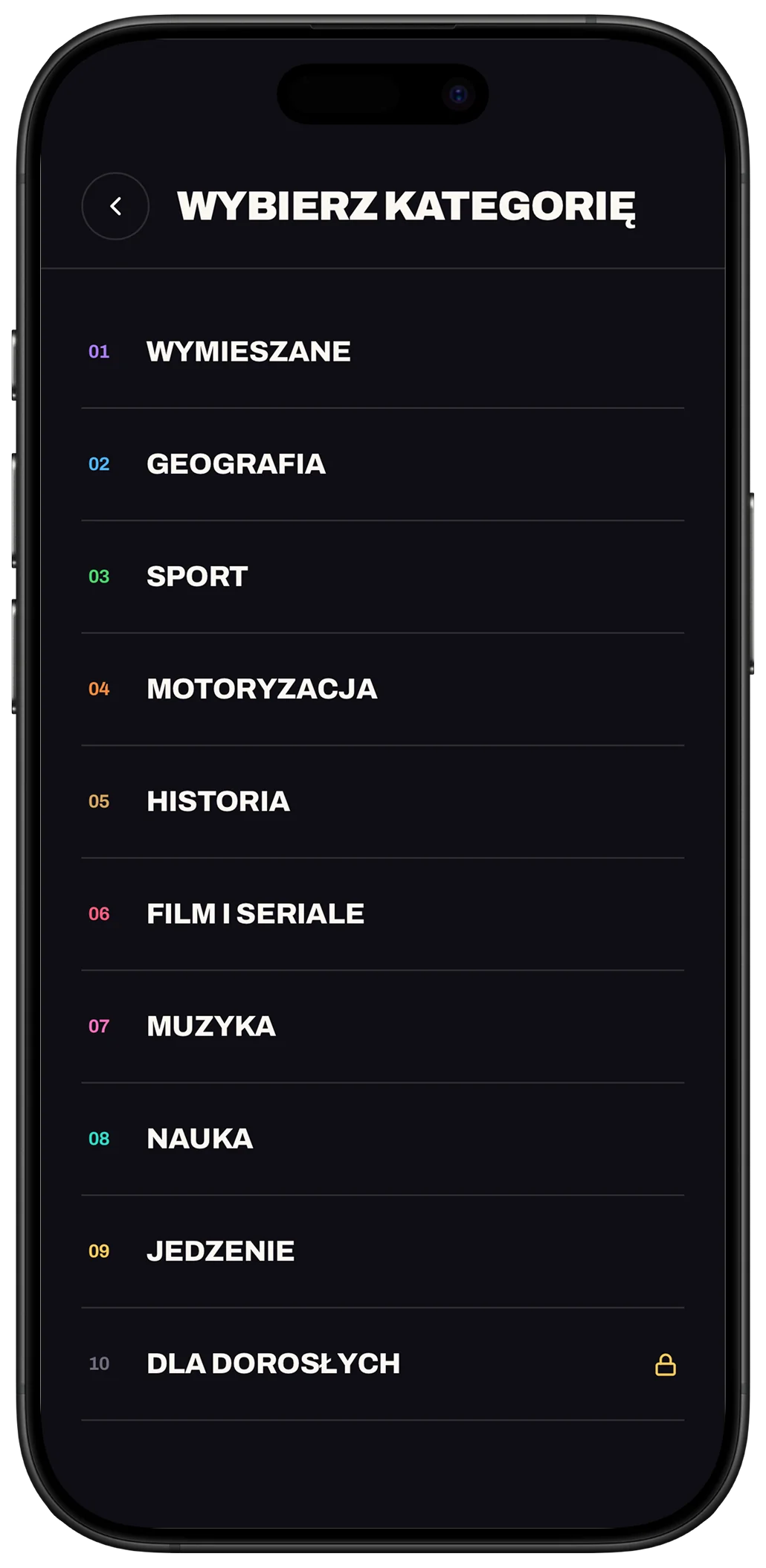
Task: Go back using the arrow button
Action: tap(115, 206)
